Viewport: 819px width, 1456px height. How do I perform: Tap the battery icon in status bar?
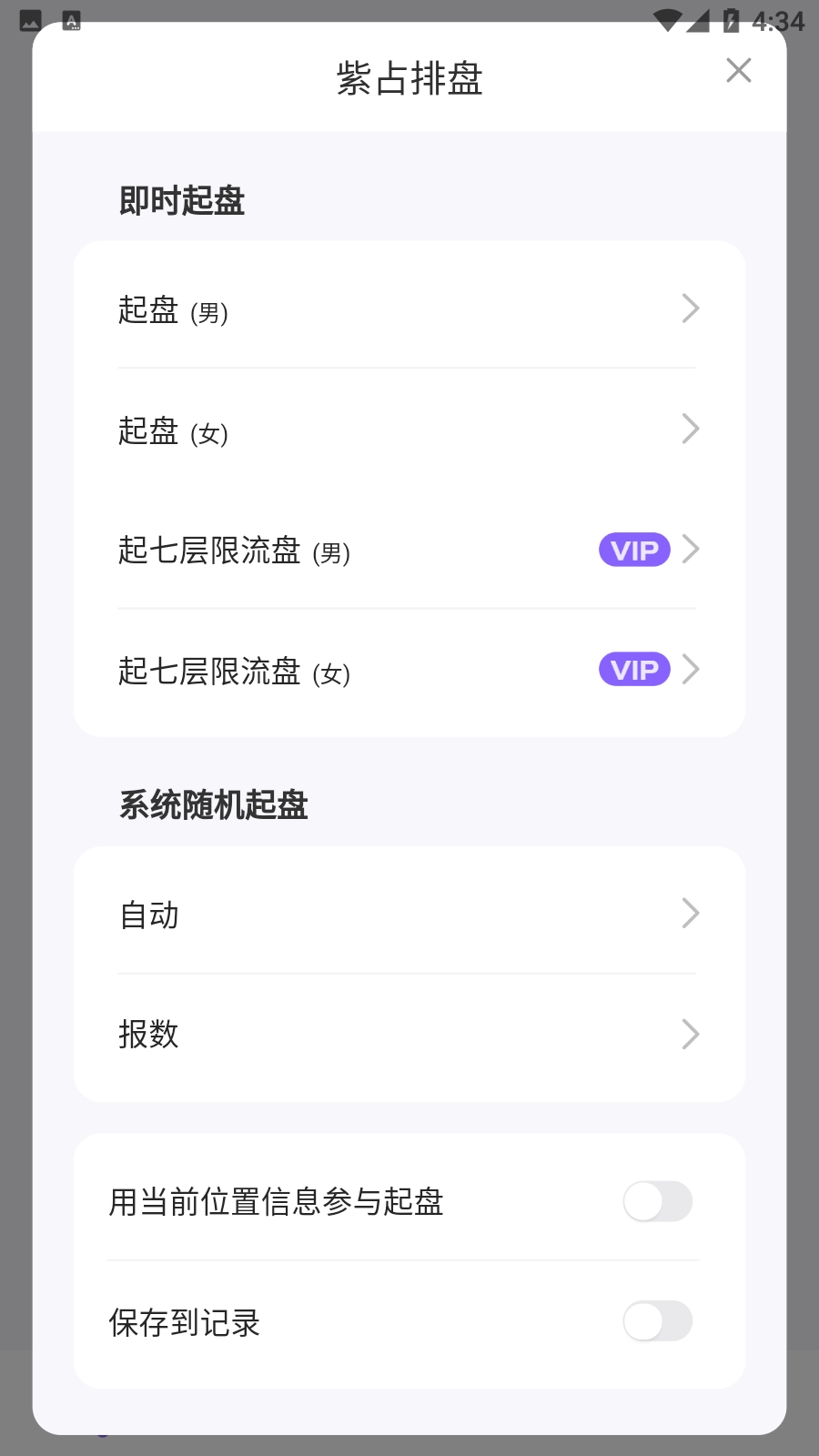pos(733,20)
